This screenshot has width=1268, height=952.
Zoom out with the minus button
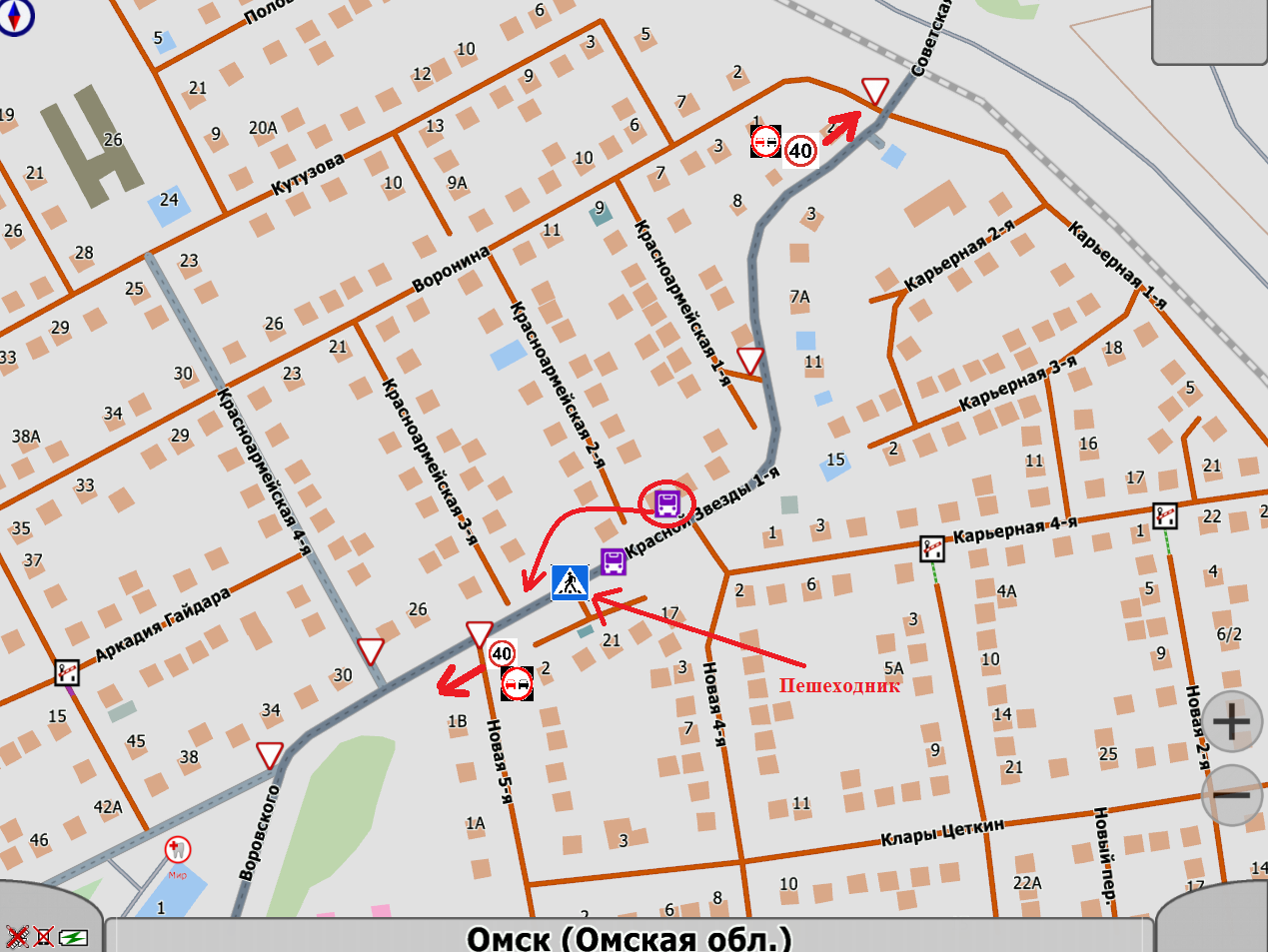click(x=1233, y=795)
